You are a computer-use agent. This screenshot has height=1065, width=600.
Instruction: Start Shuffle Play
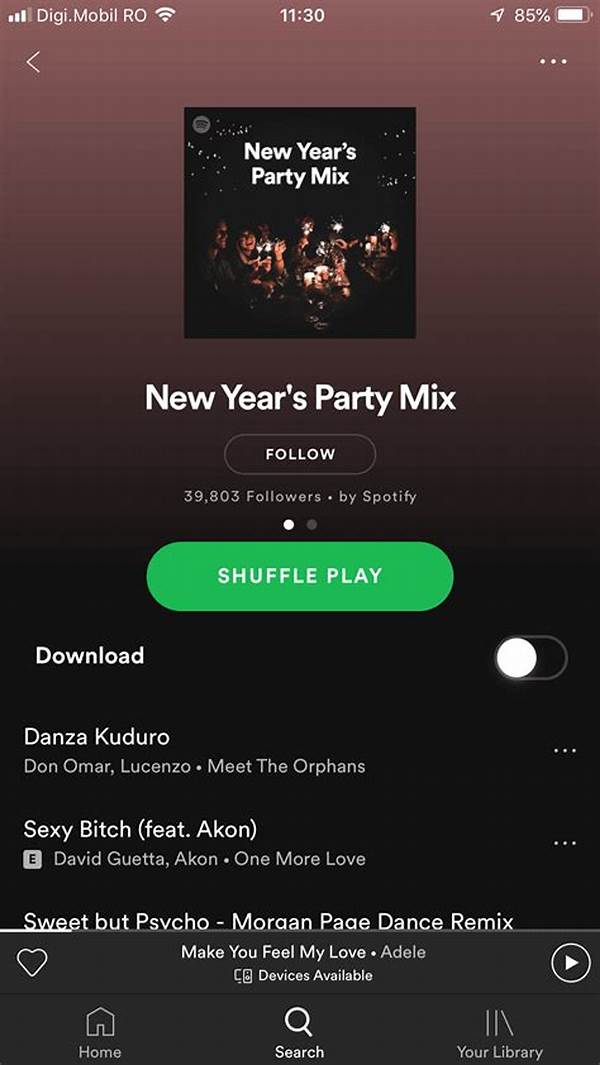click(x=300, y=576)
